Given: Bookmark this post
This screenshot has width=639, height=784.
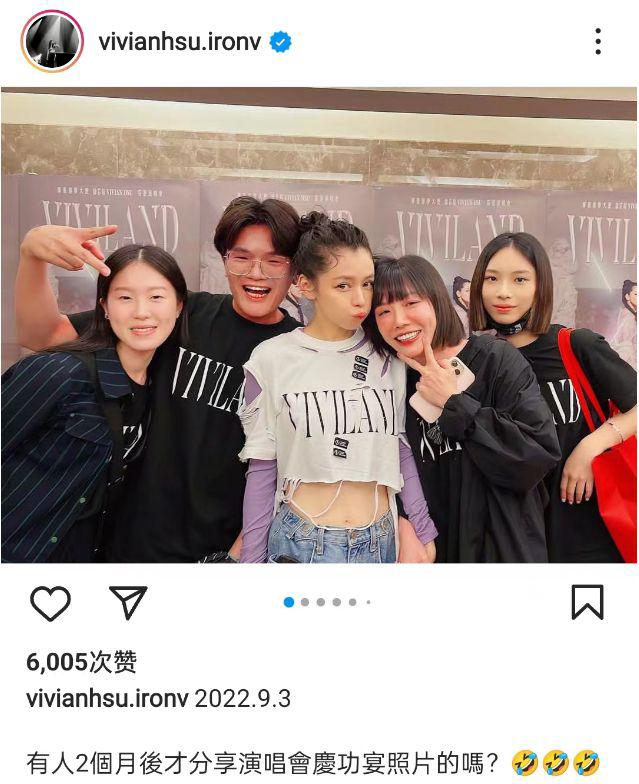Looking at the screenshot, I should pos(587,602).
